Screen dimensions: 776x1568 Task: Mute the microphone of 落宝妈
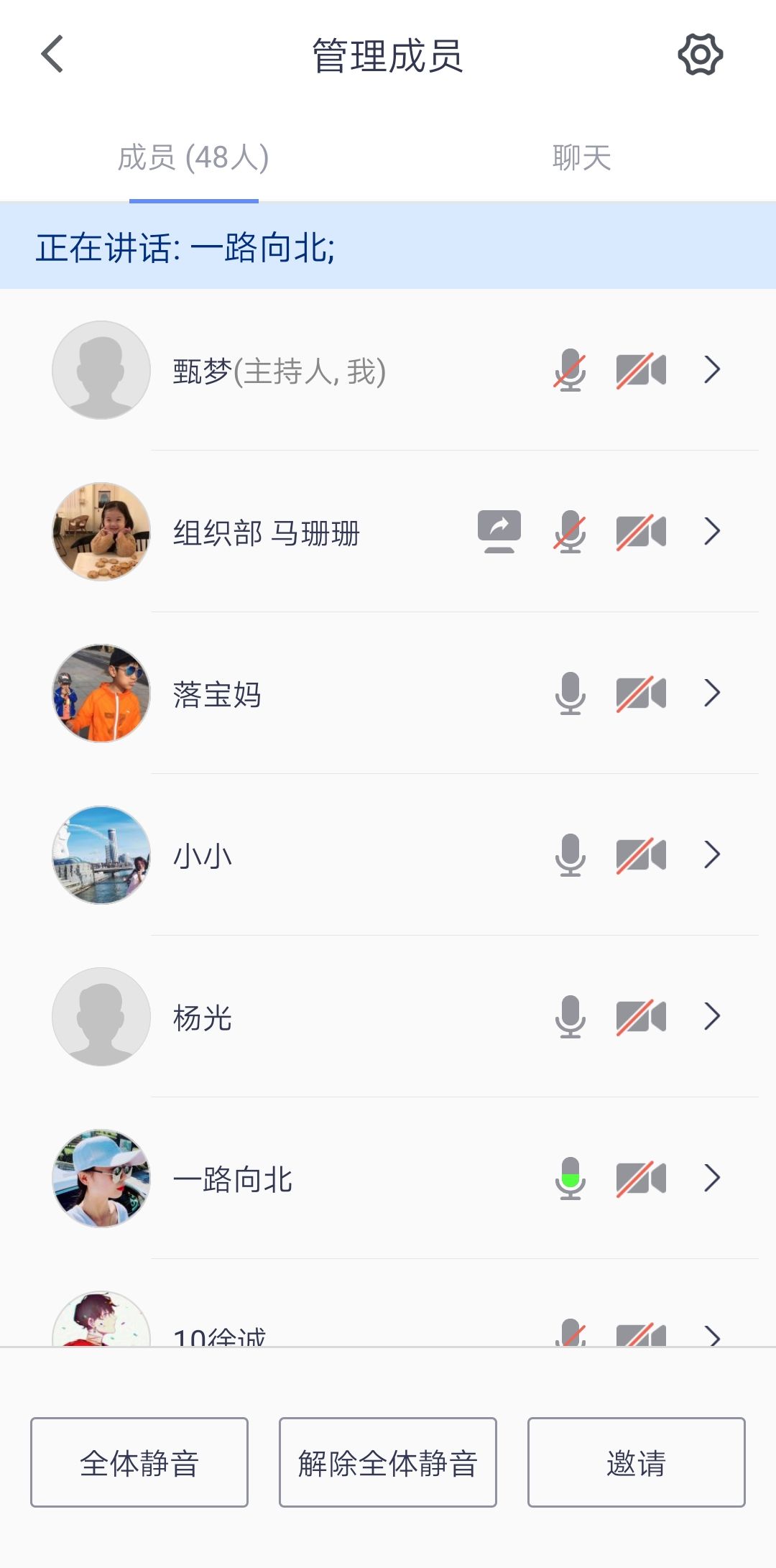[x=571, y=693]
